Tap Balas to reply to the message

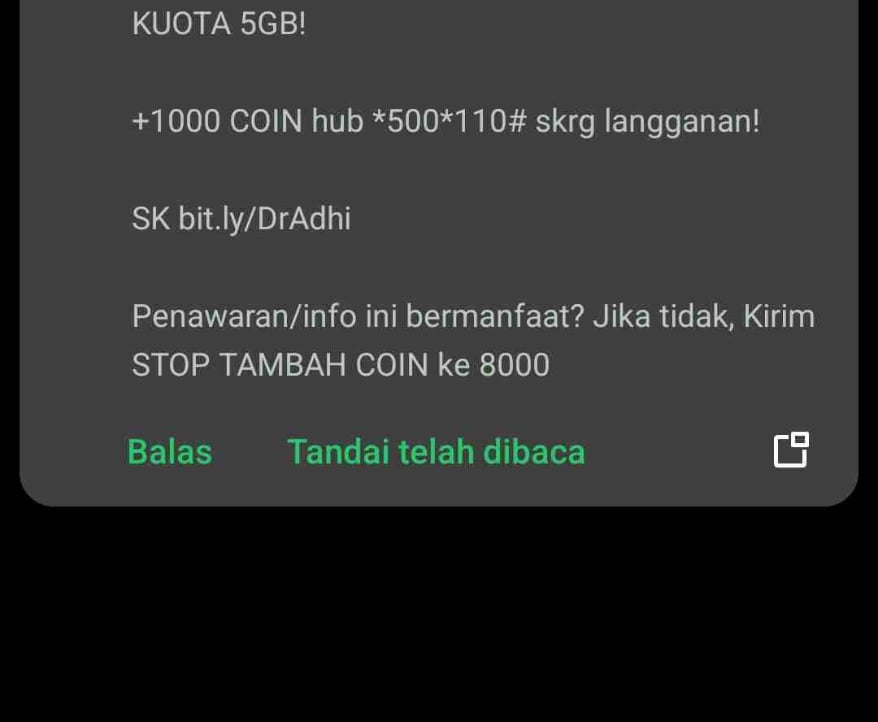(x=170, y=452)
